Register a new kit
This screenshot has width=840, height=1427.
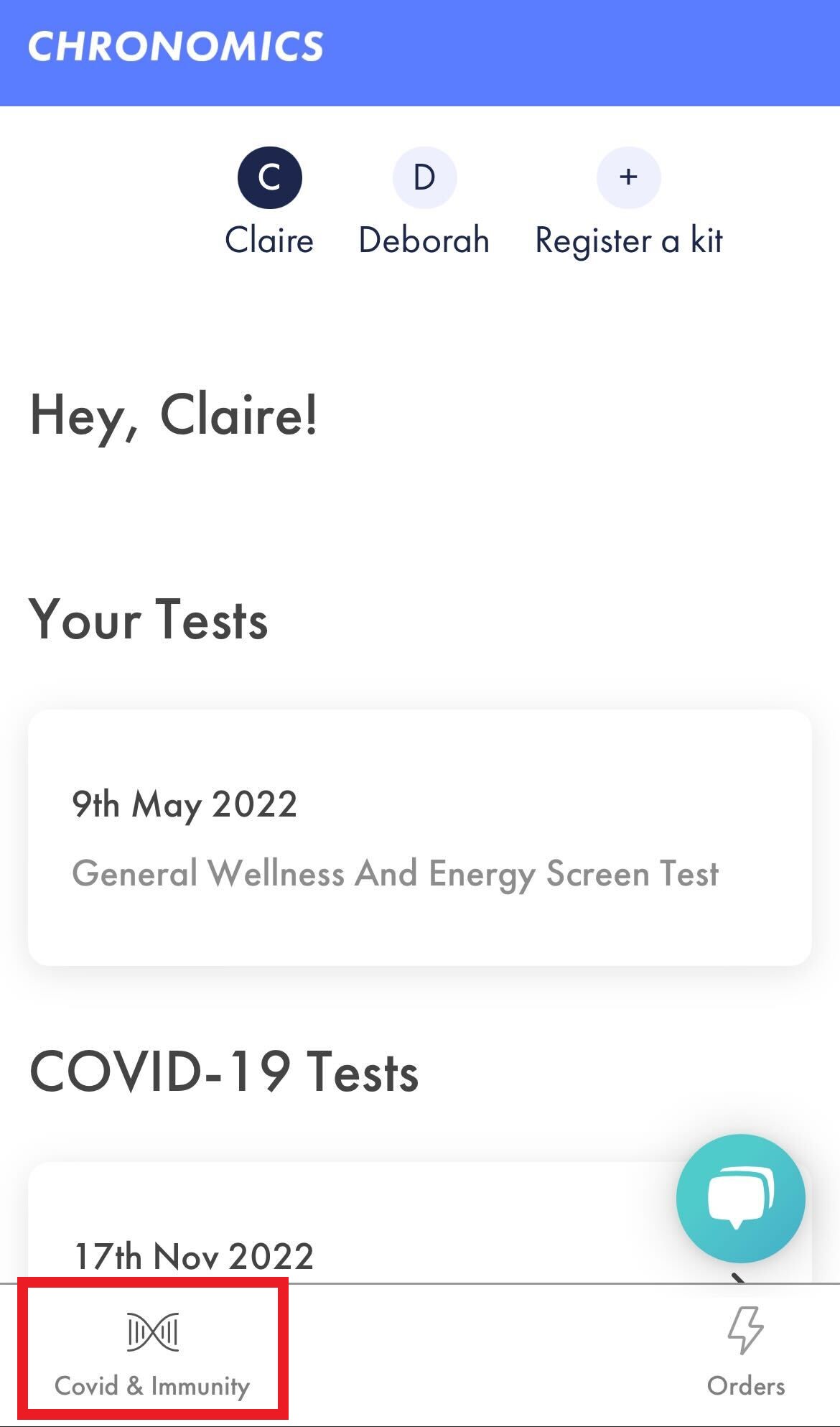[629, 202]
